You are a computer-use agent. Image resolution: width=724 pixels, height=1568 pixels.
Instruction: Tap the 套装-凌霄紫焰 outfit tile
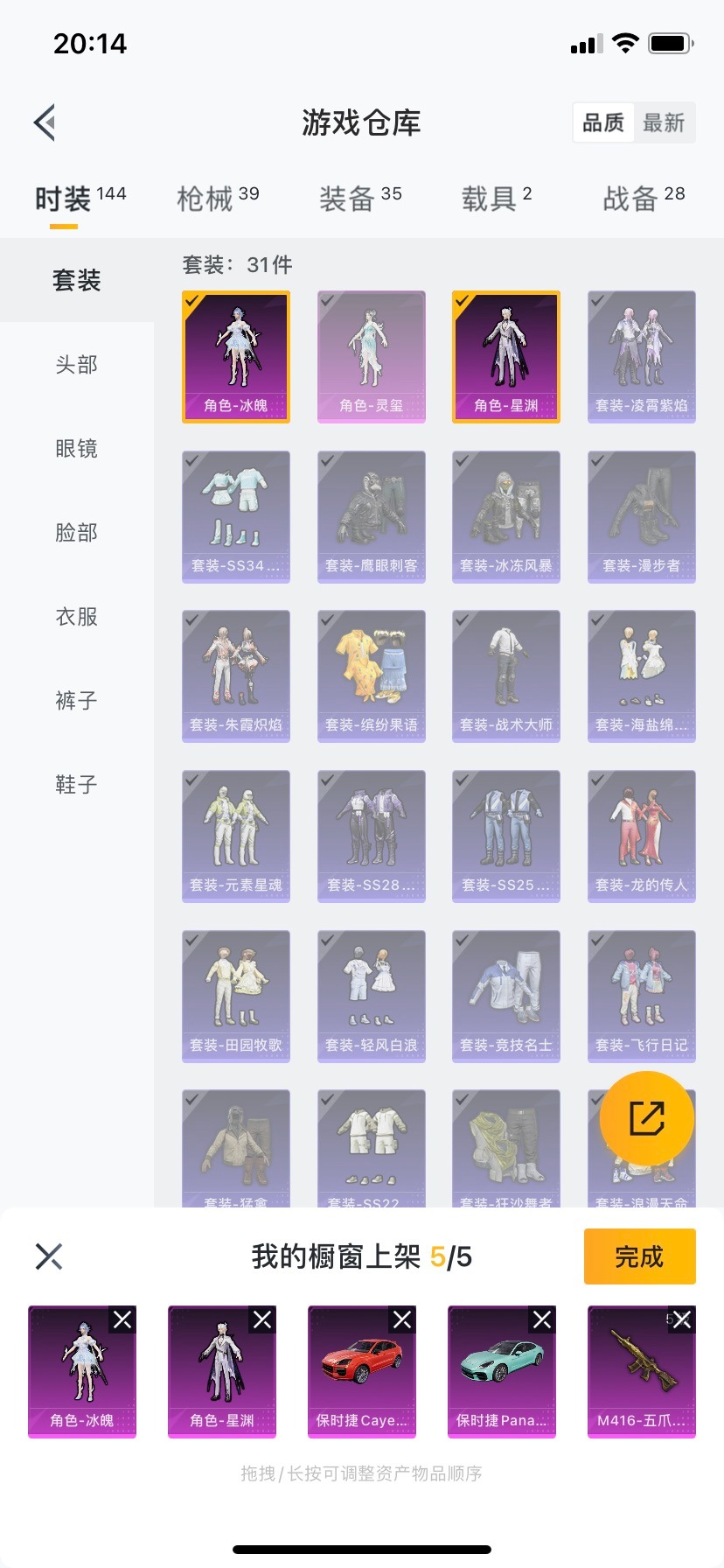(x=641, y=356)
